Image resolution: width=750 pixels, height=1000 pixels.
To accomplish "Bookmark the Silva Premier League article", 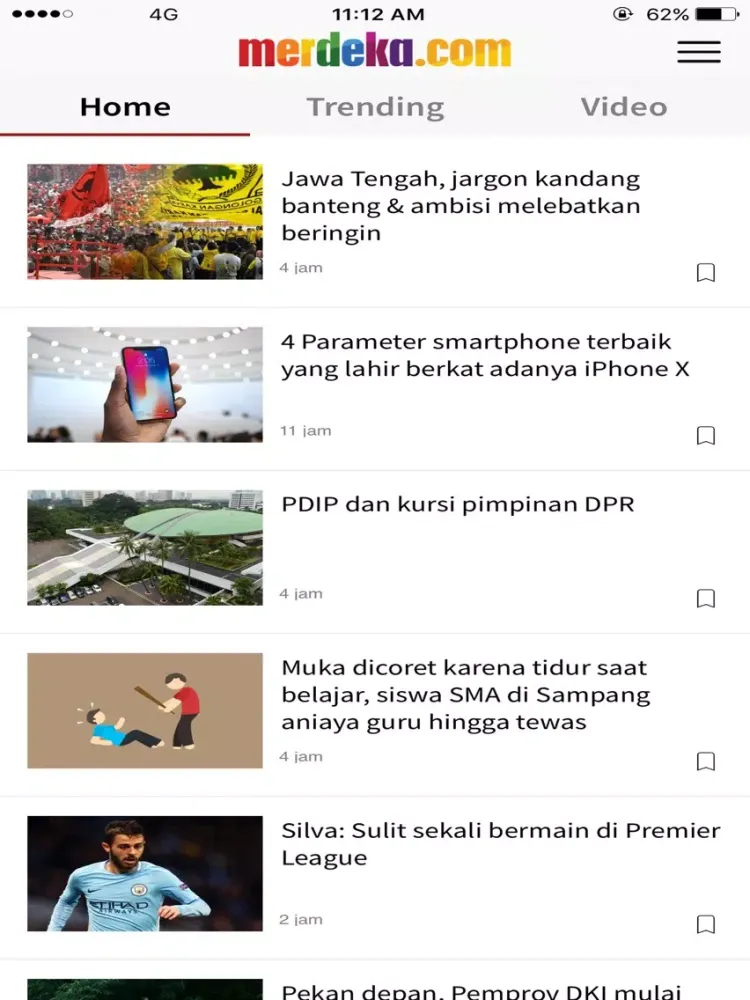I will click(706, 923).
